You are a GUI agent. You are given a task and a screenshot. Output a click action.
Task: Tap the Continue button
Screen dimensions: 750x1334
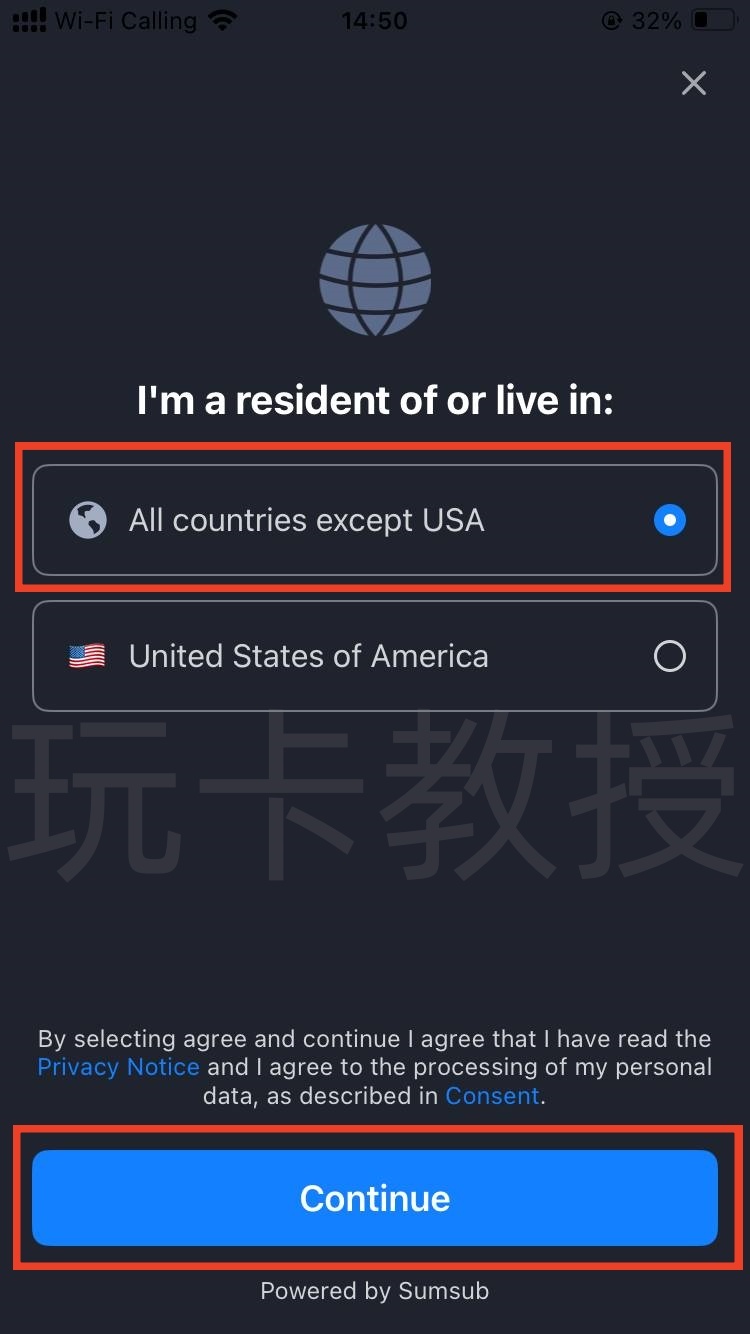(x=375, y=1198)
